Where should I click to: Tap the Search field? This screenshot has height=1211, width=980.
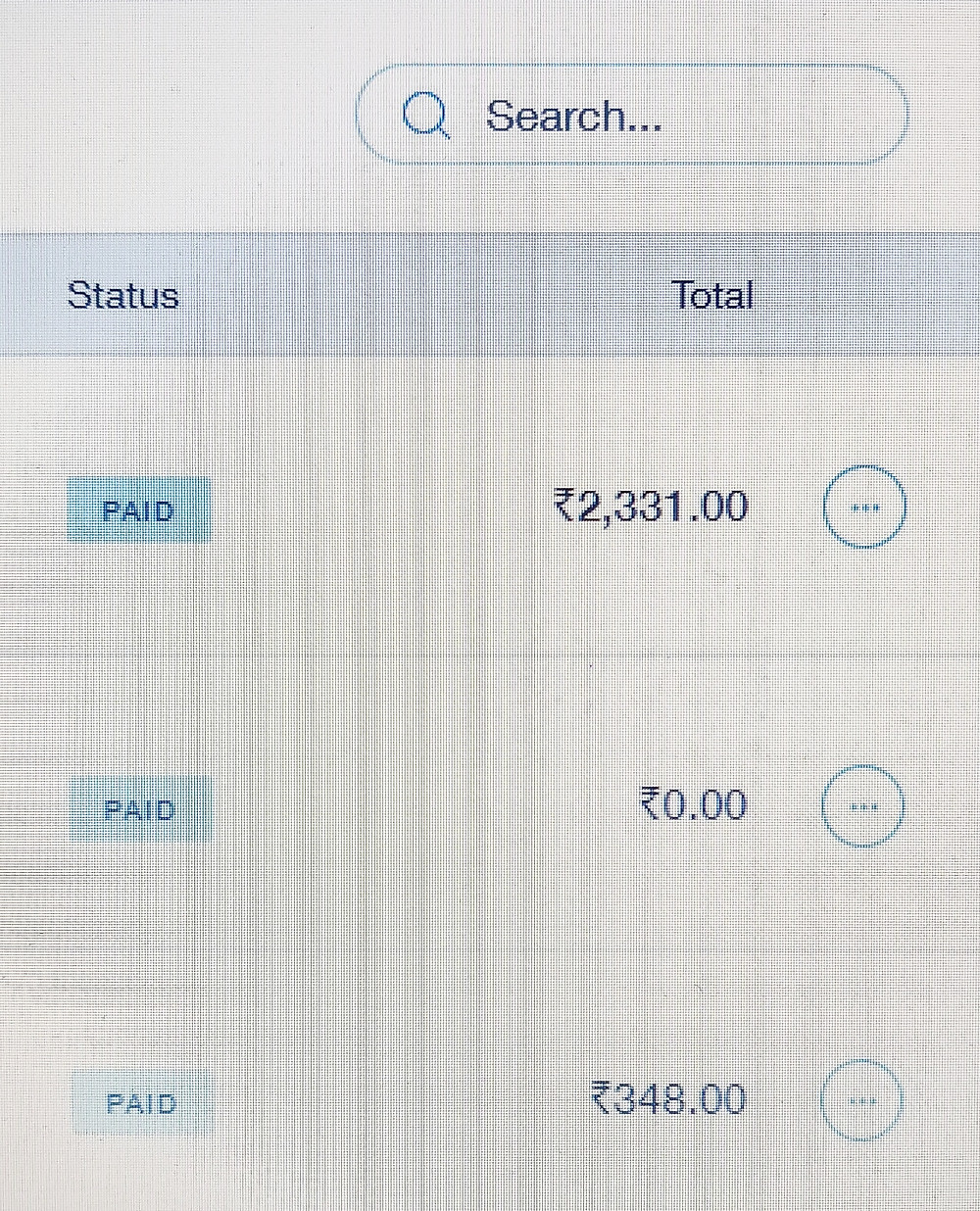coord(632,116)
